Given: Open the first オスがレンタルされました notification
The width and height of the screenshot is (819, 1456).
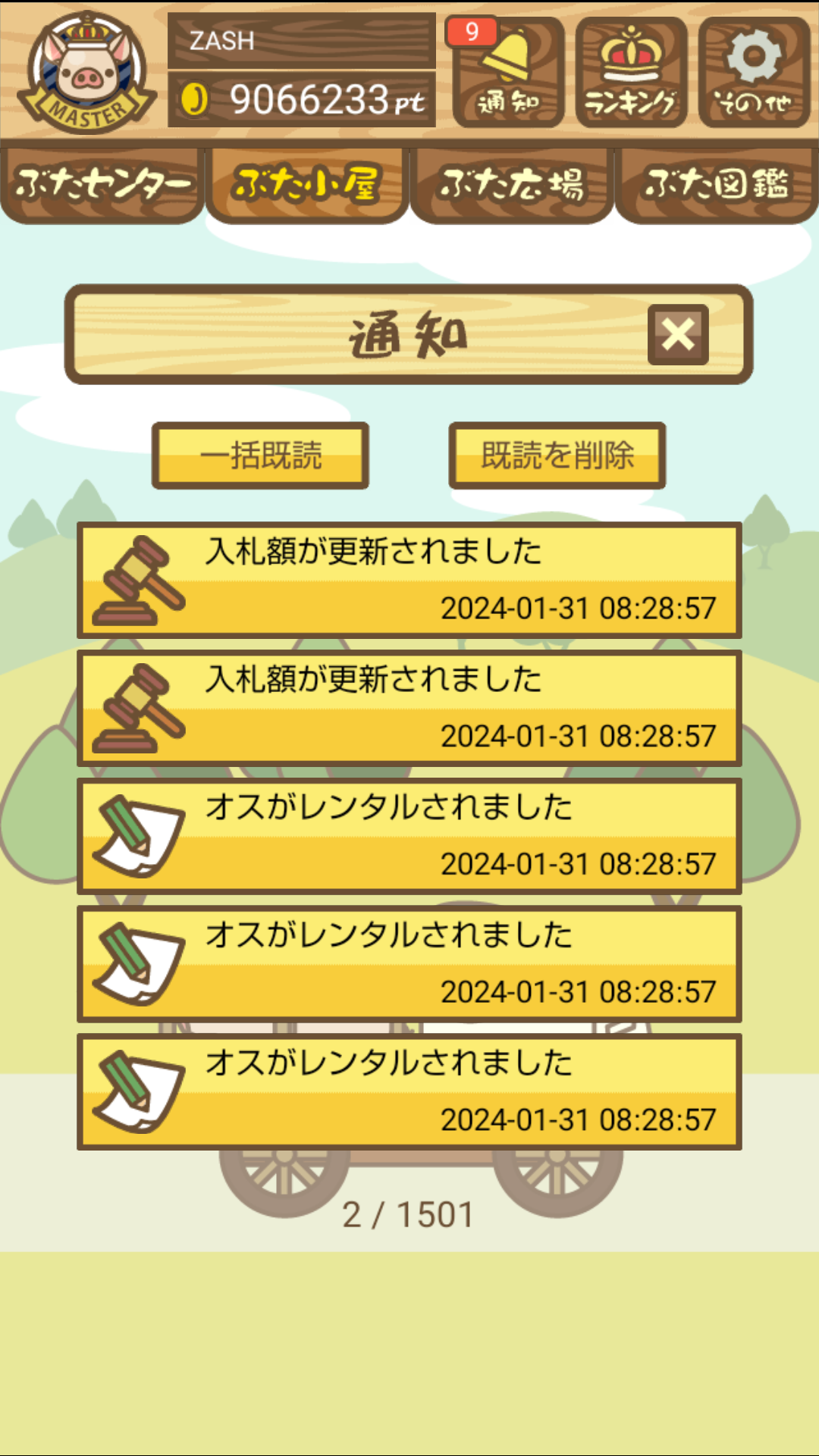Looking at the screenshot, I should (x=409, y=836).
